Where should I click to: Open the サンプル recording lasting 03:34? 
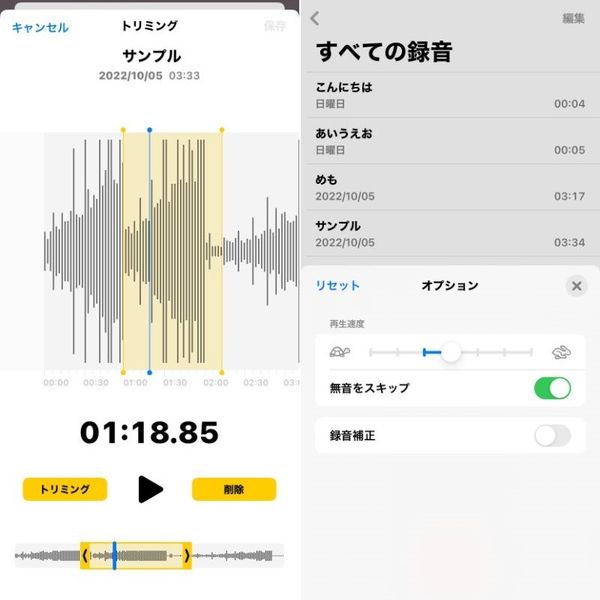450,234
